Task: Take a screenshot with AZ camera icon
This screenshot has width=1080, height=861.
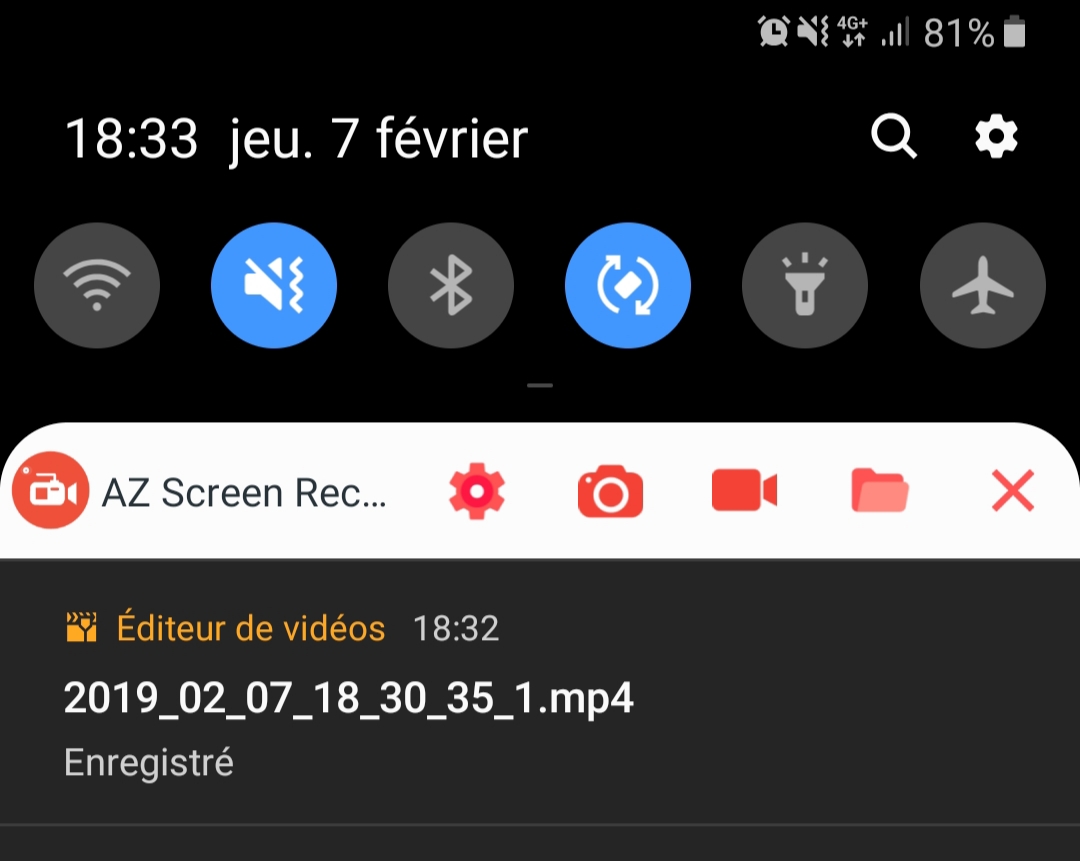Action: click(x=610, y=491)
